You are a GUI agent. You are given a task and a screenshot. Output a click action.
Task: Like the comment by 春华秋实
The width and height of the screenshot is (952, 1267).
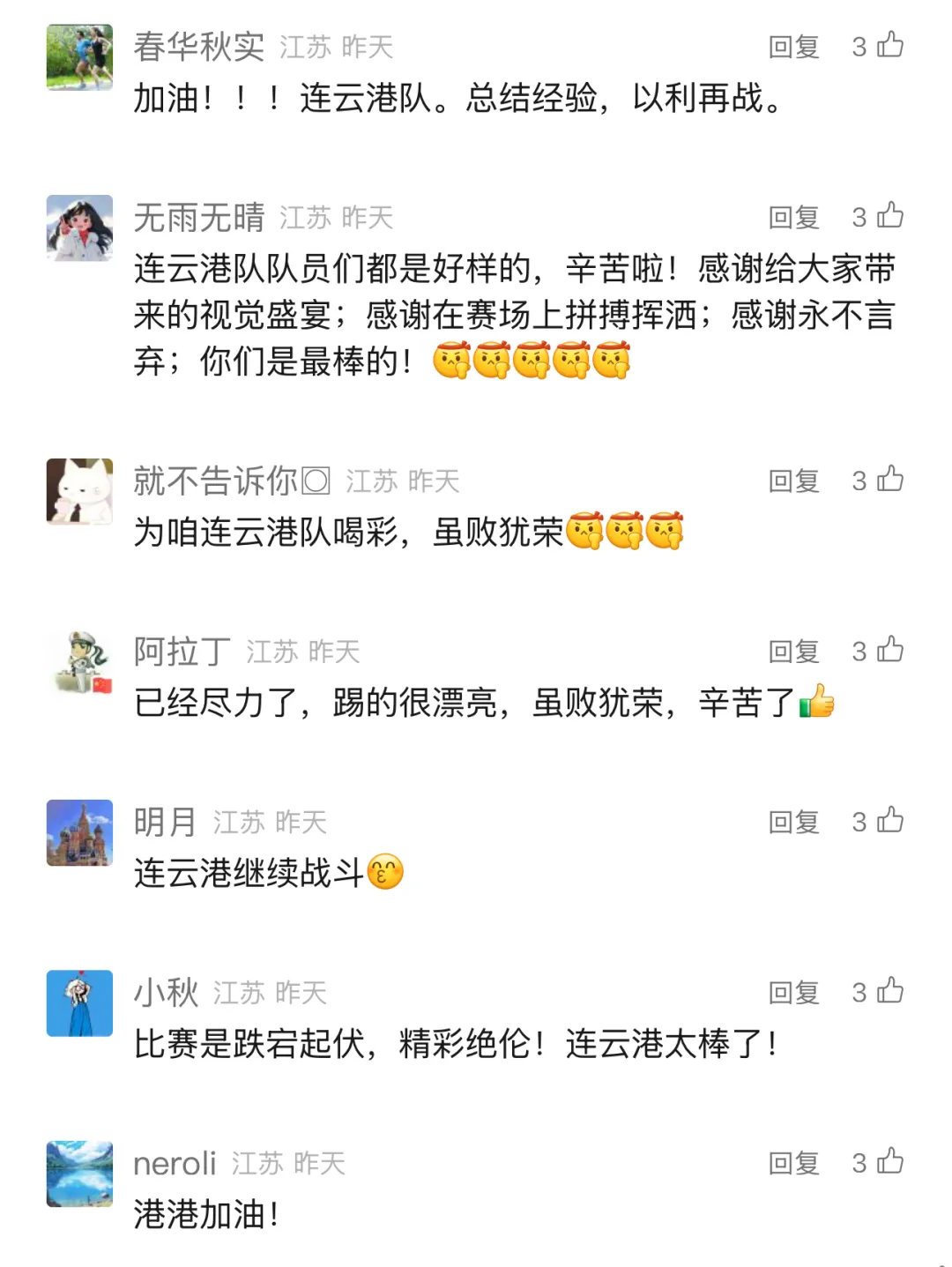point(889,45)
